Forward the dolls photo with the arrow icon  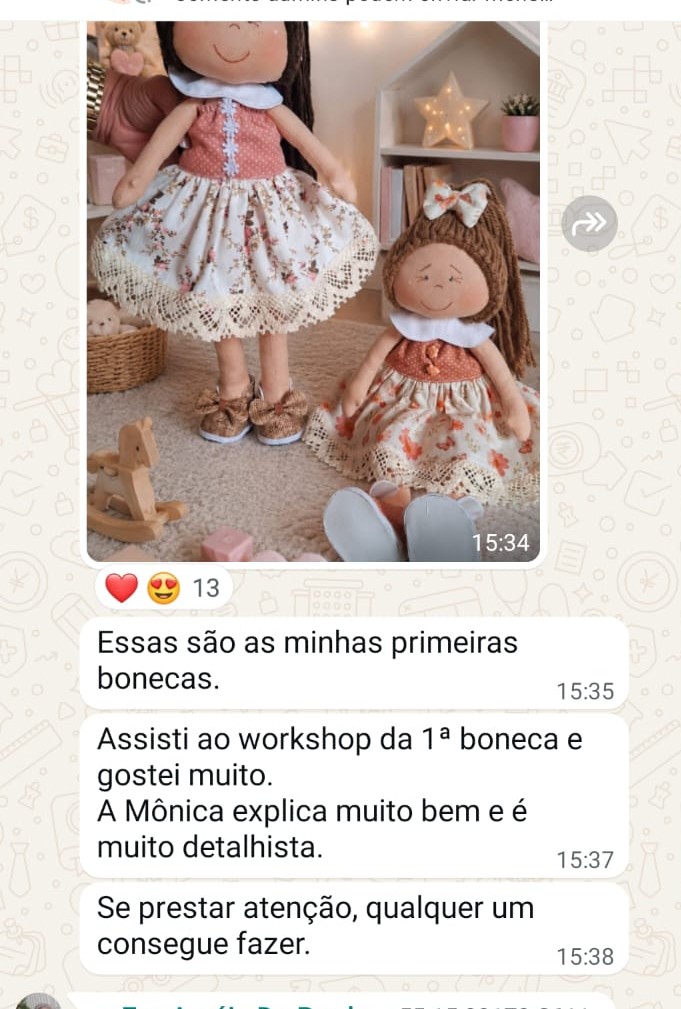(589, 223)
